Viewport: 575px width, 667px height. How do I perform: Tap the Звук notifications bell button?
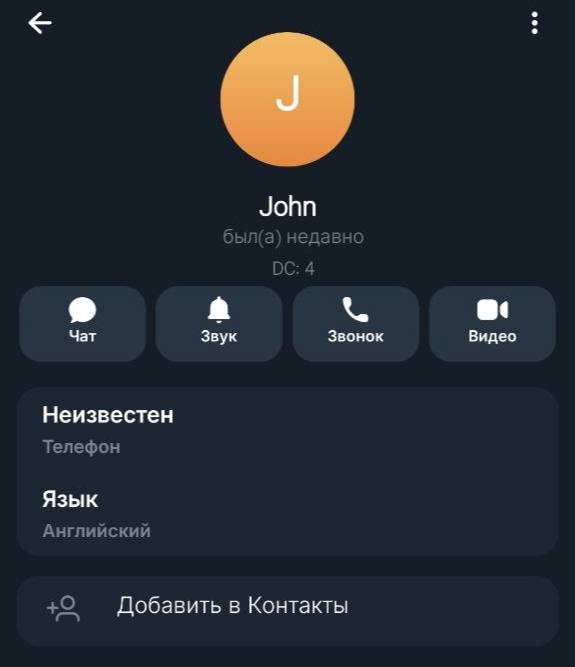tap(219, 324)
